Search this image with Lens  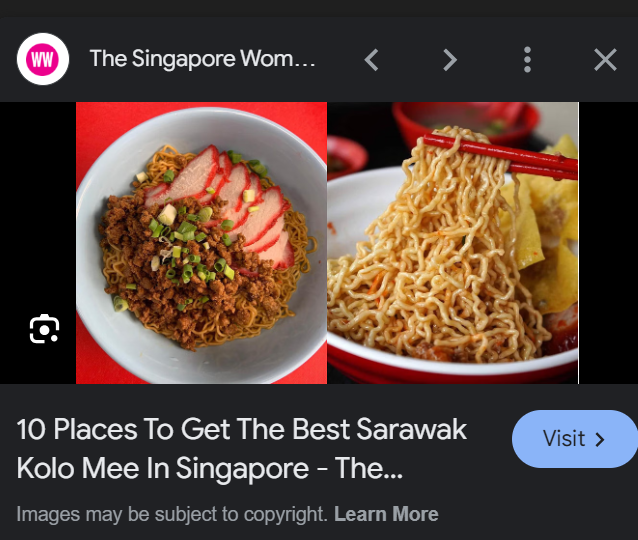point(44,329)
